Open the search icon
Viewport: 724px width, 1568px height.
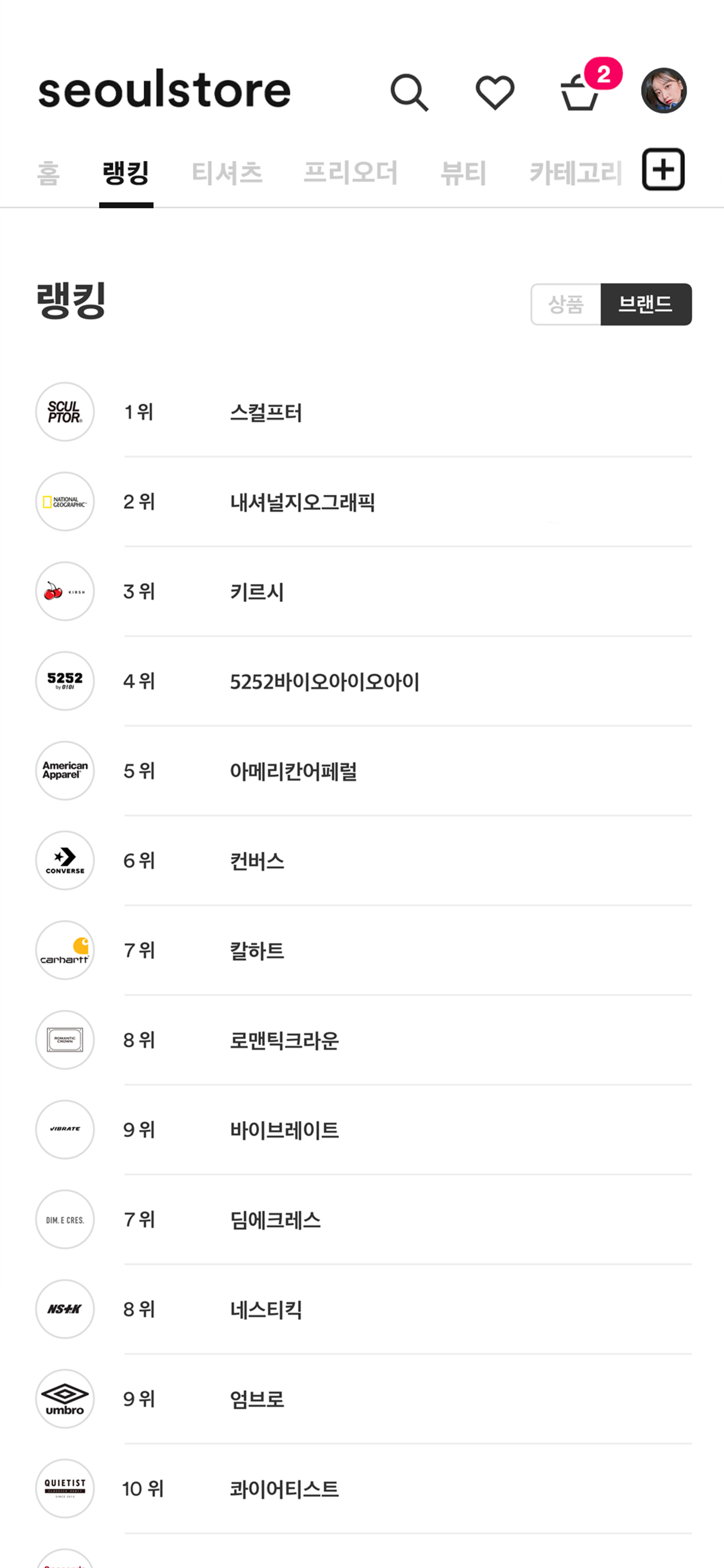(410, 92)
